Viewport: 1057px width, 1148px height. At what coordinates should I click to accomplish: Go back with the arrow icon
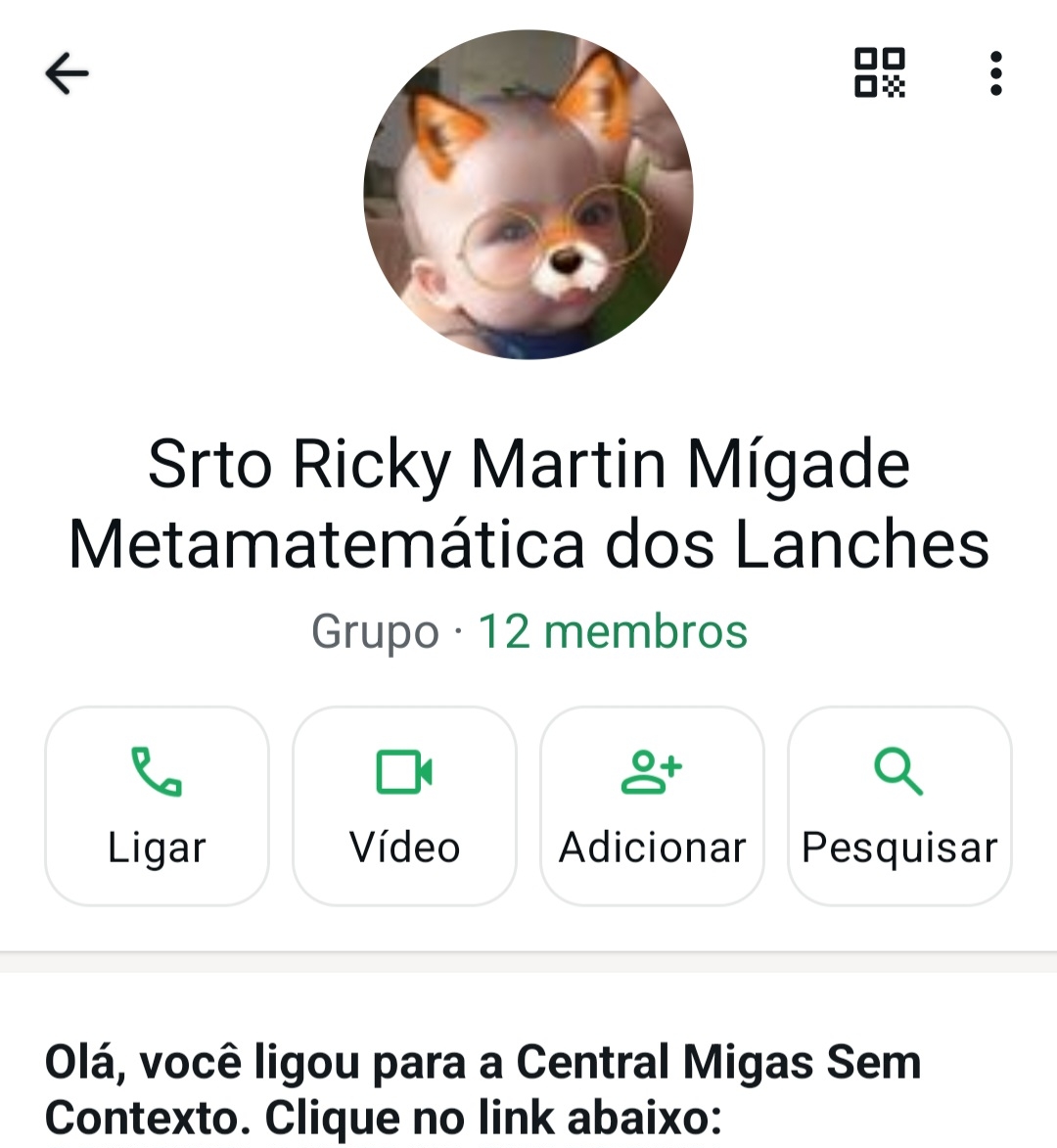[67, 73]
